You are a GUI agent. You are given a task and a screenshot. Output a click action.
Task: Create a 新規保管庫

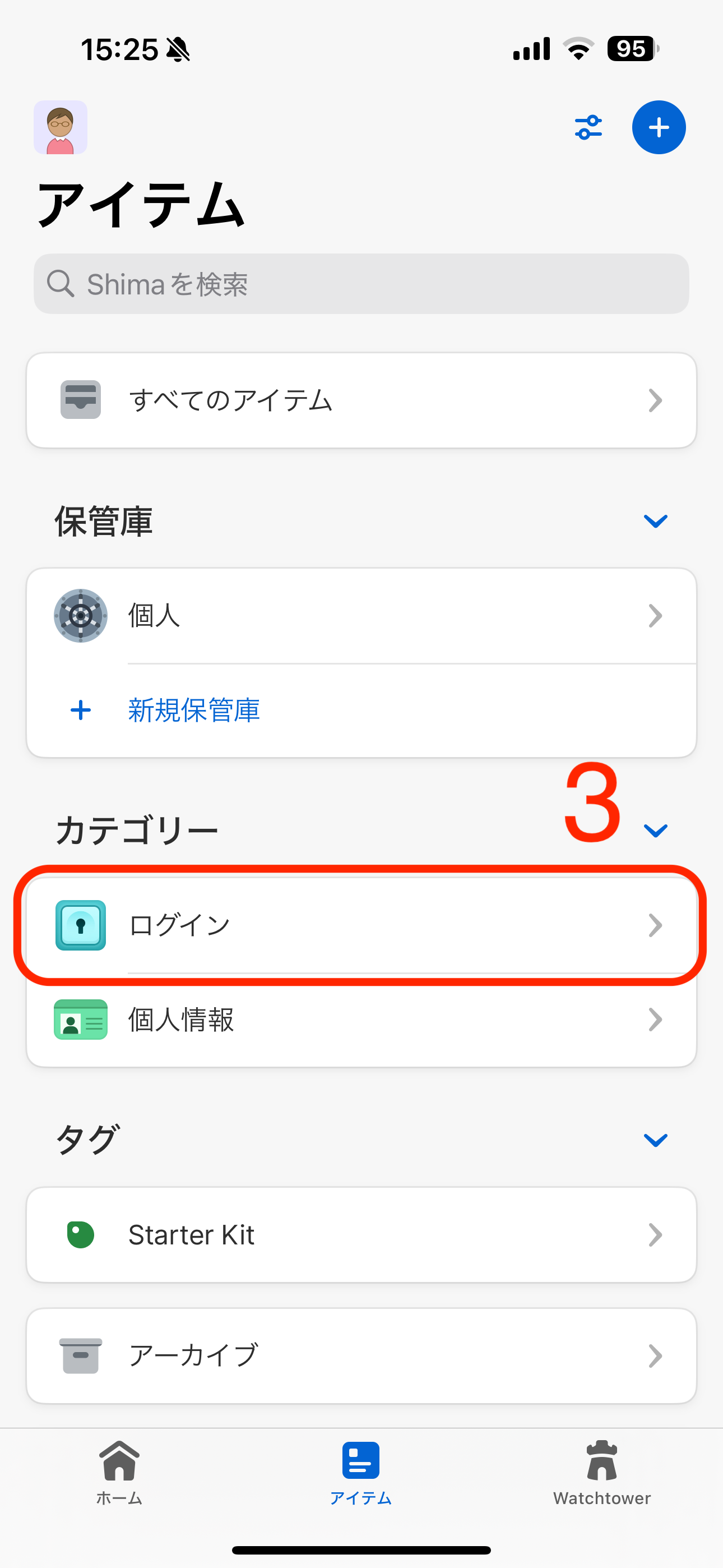(361, 711)
